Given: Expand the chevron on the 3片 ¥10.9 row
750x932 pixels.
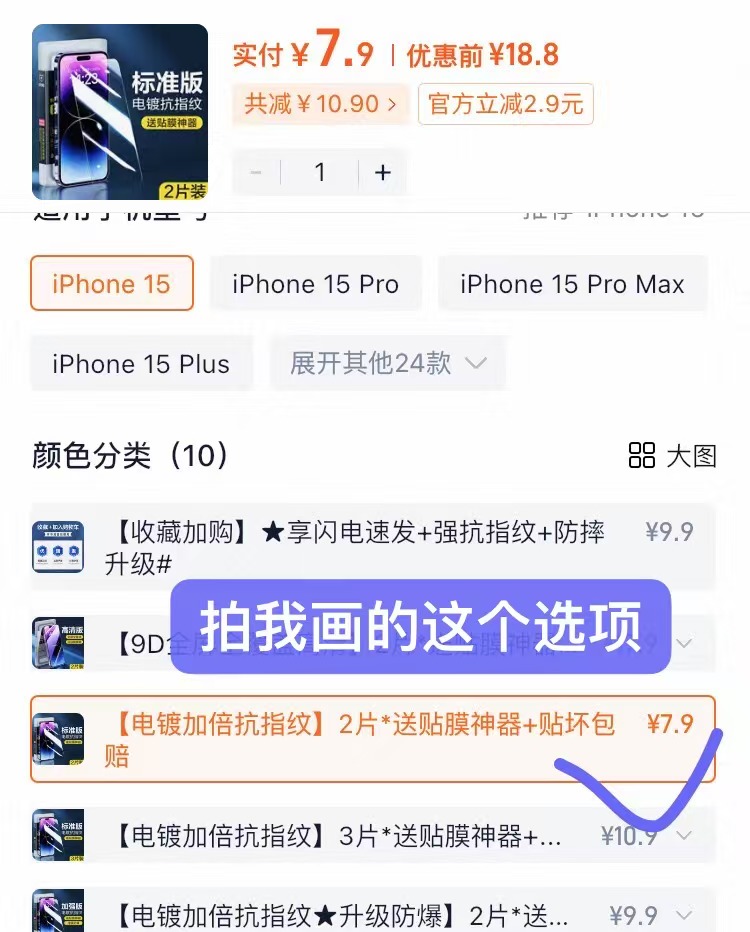Looking at the screenshot, I should coord(685,835).
